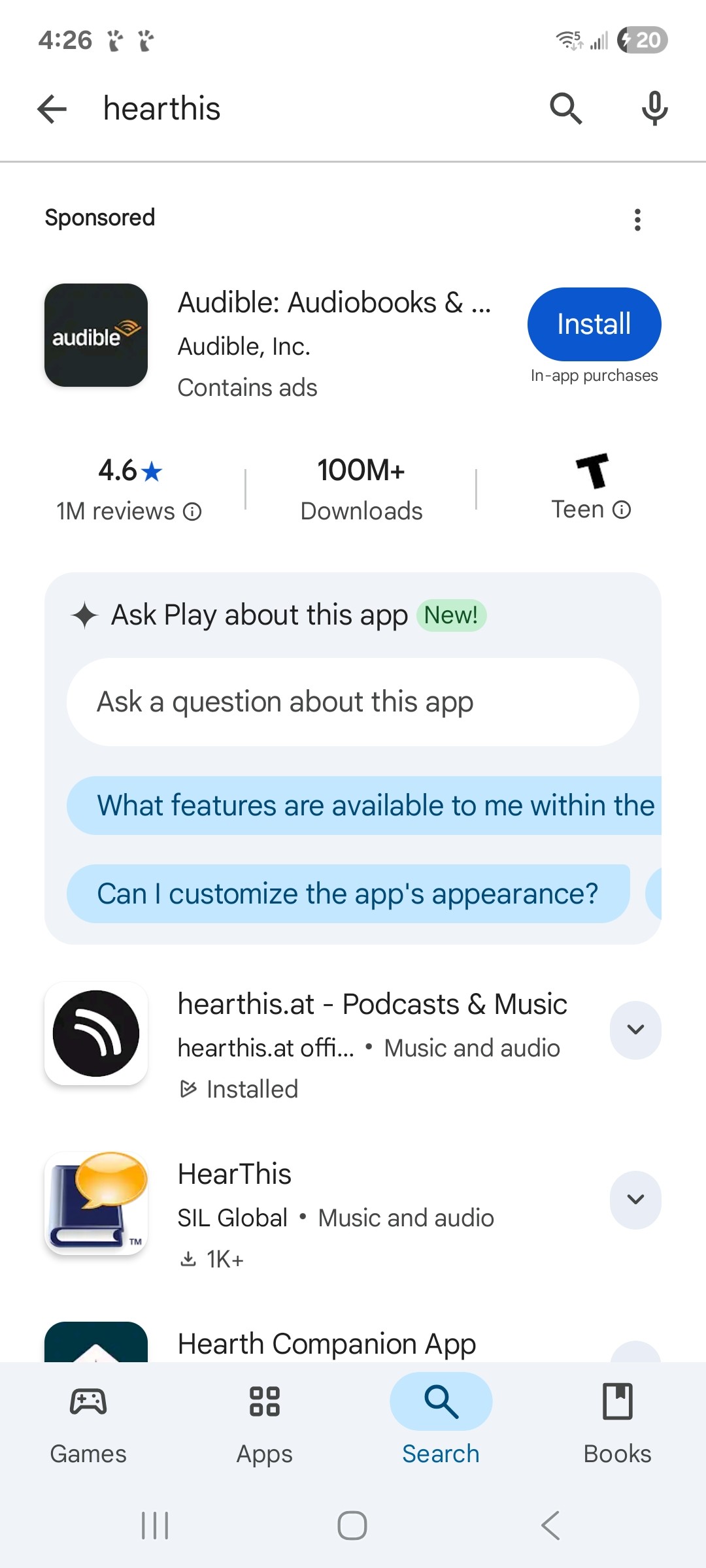The image size is (706, 1568).
Task: Ask a question about this app
Action: 353,702
